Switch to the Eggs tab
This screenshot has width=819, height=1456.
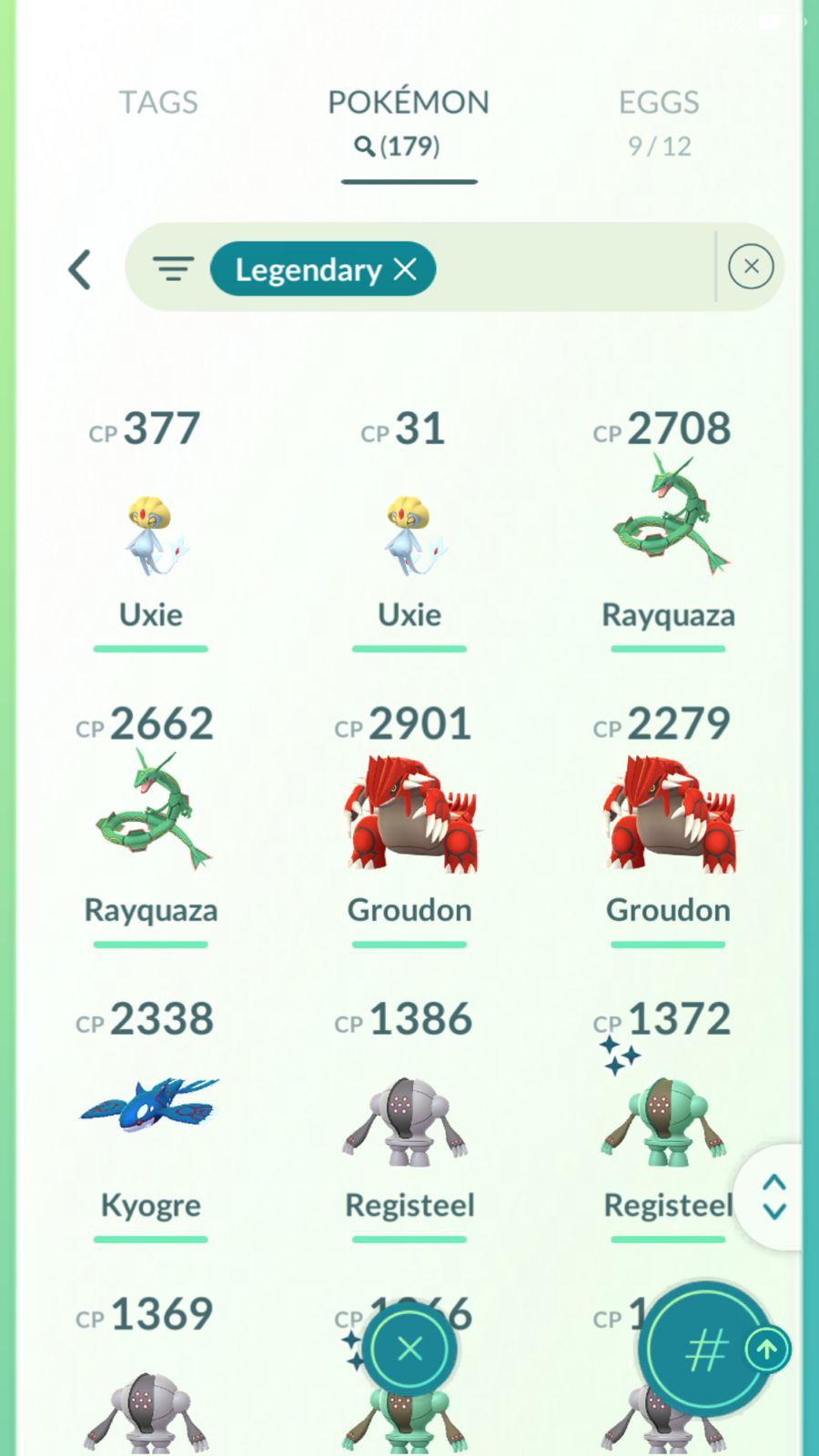pos(659,120)
